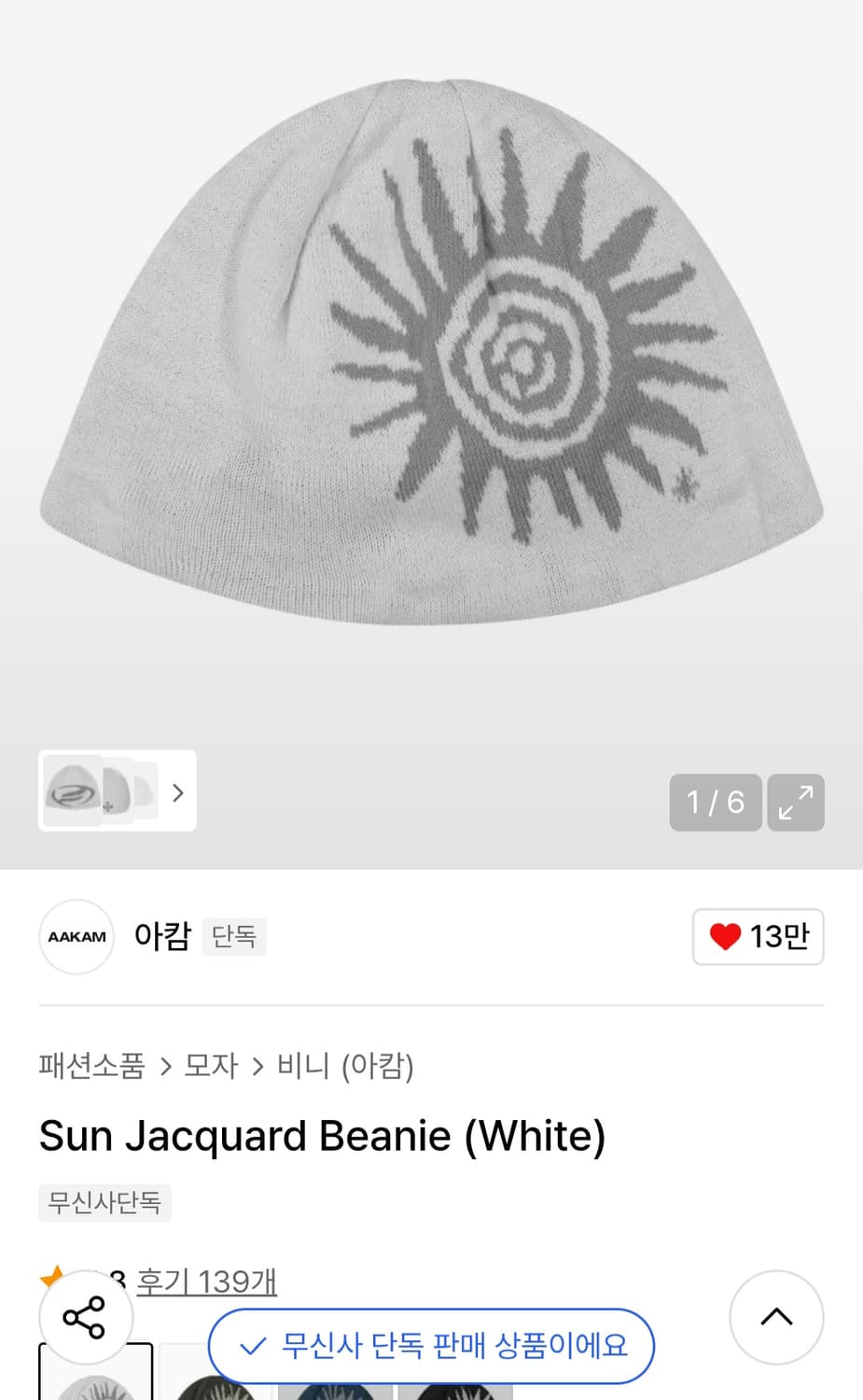Click the scroll-to-top arrow button

coord(776,1318)
